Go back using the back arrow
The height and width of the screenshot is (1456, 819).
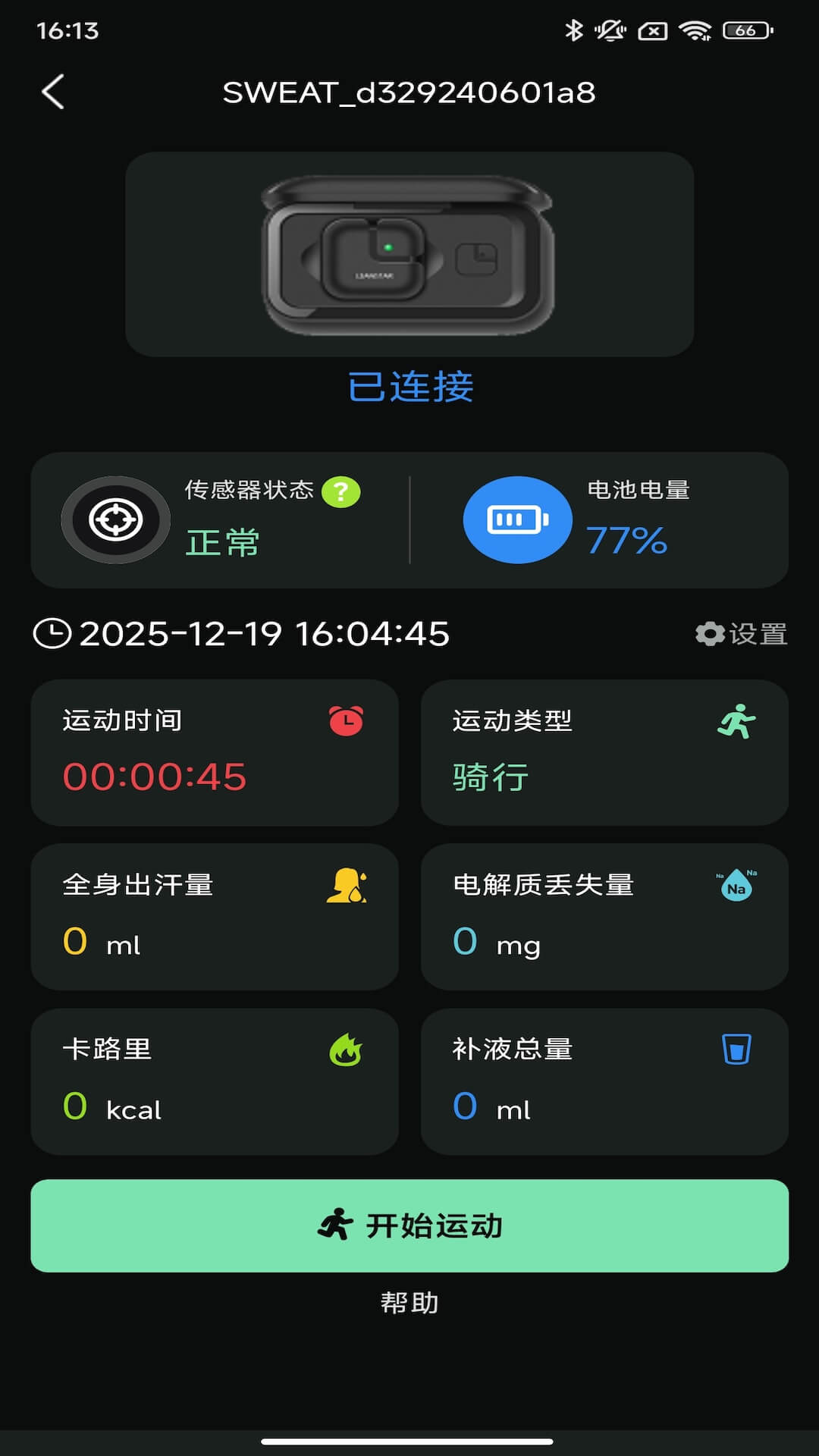52,91
